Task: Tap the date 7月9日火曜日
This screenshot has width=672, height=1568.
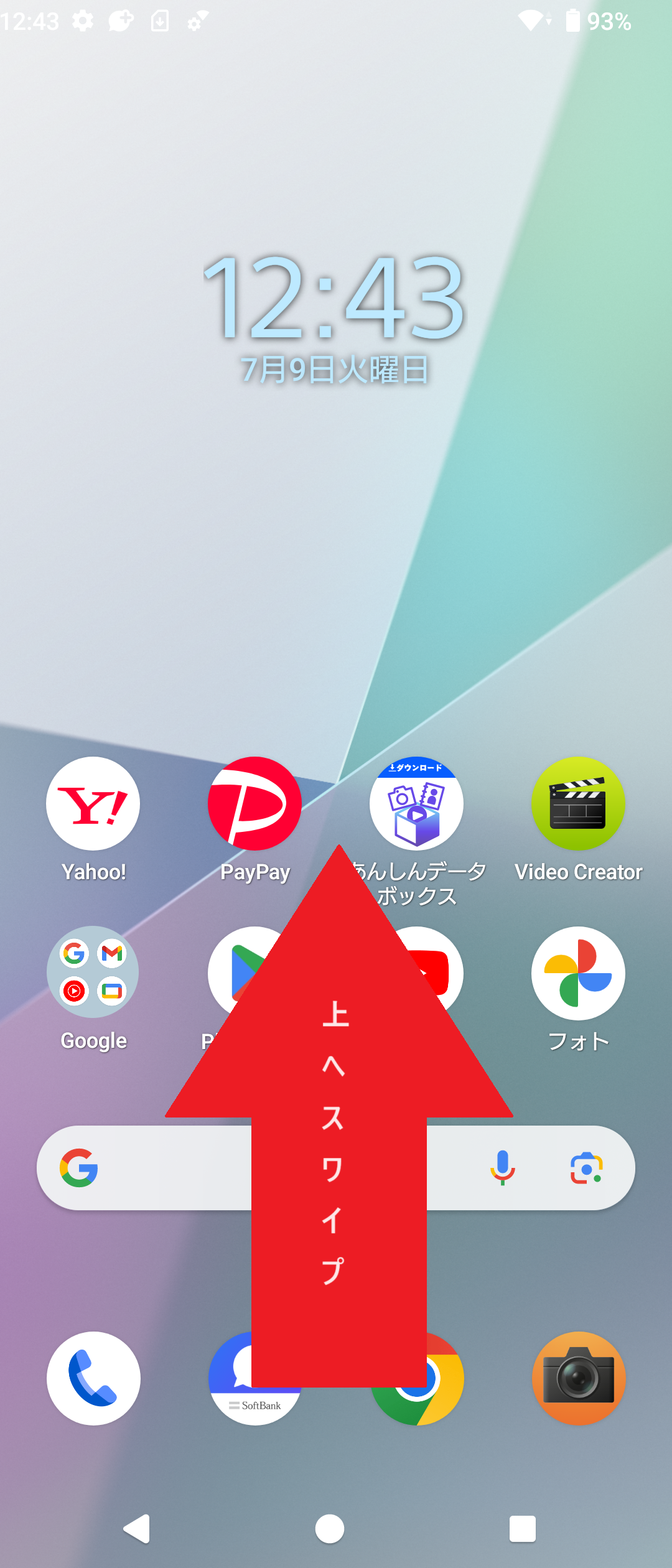Action: tap(334, 367)
